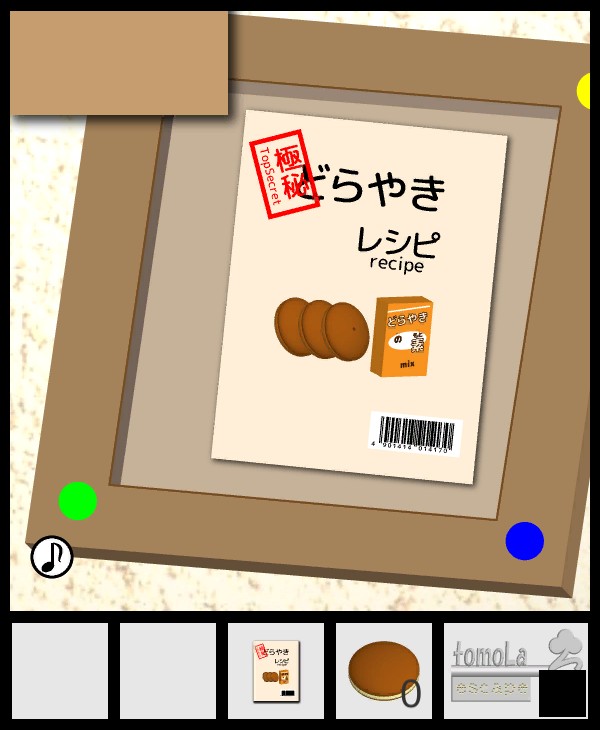Tap the green dot on the box
This screenshot has height=730, width=600.
coord(78,501)
